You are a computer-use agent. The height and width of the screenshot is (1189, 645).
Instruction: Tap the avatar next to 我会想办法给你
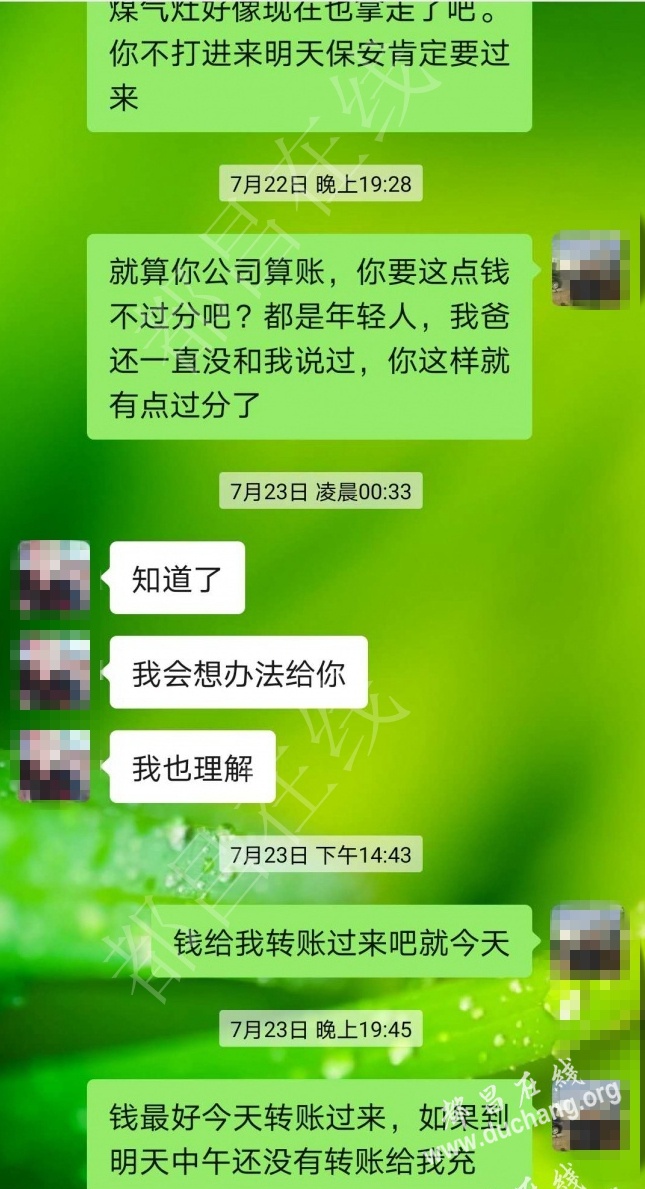55,671
